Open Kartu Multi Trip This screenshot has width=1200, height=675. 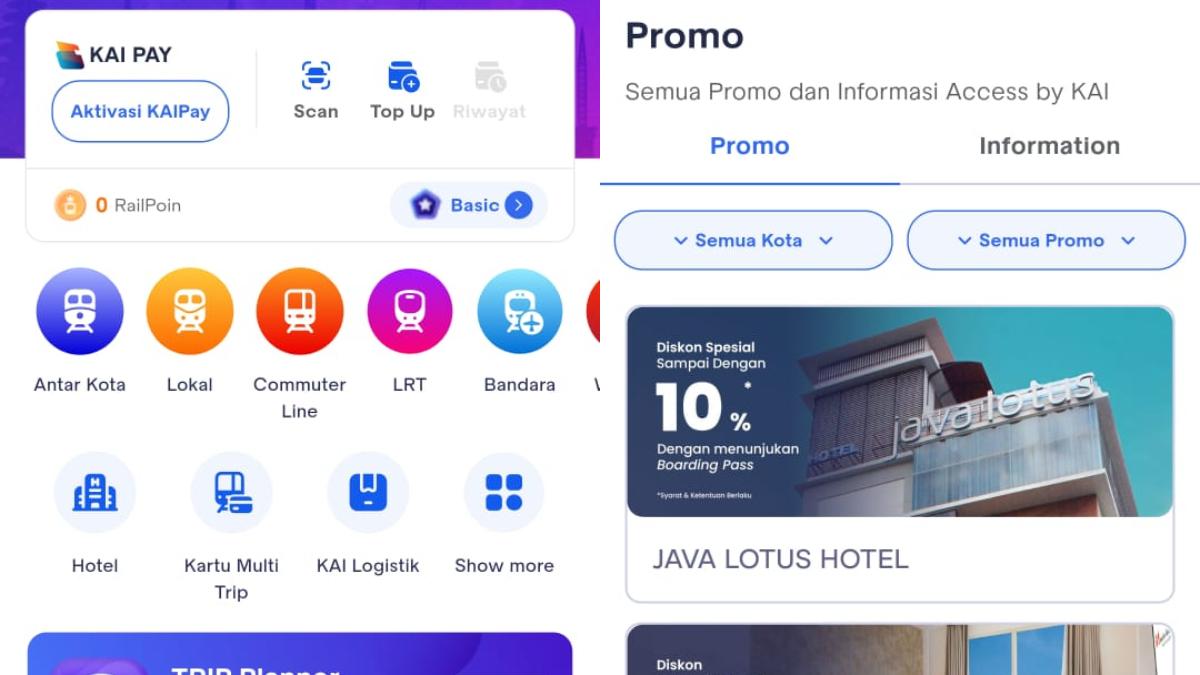click(x=231, y=493)
